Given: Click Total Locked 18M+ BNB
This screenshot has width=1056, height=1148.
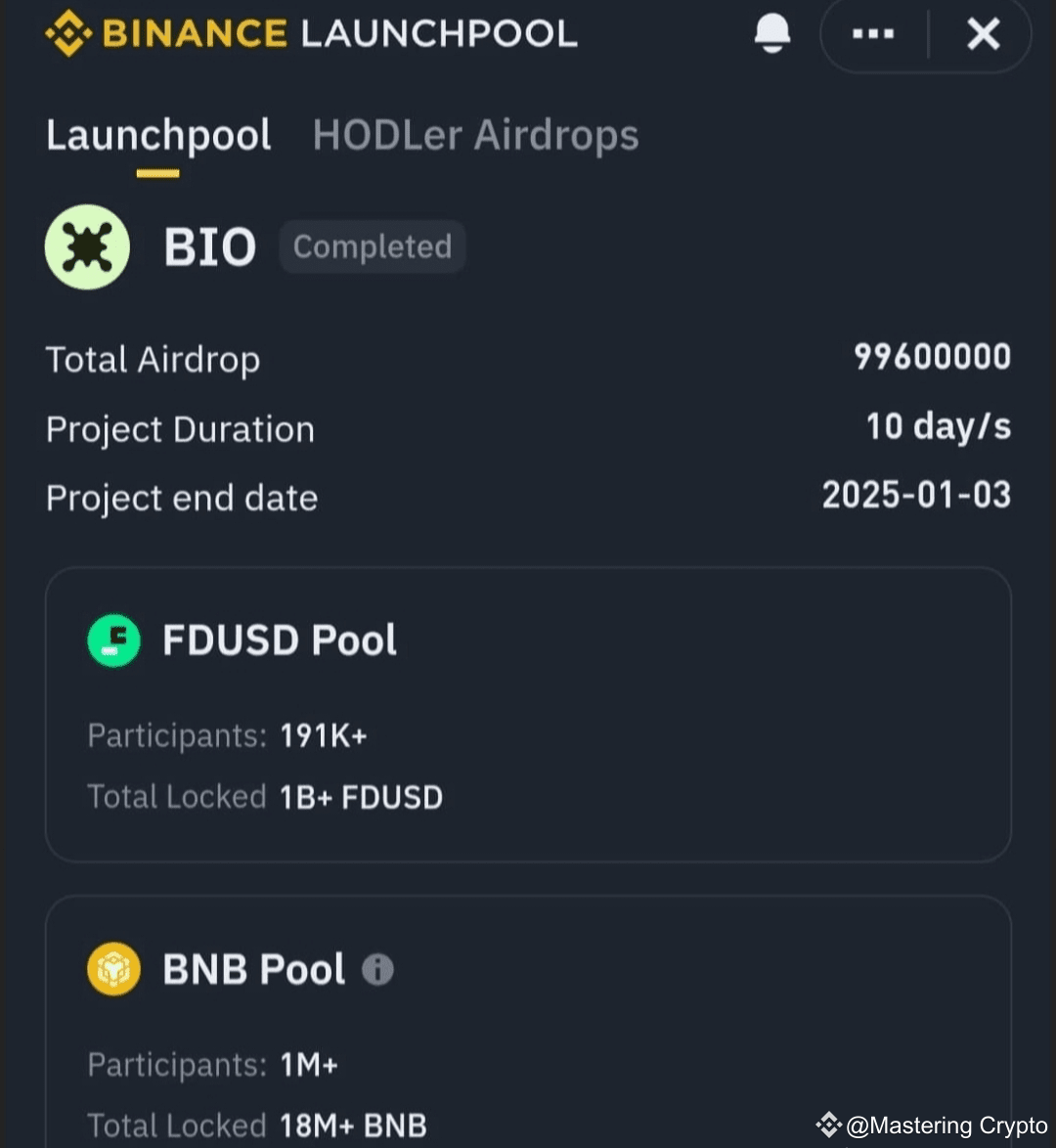Looking at the screenshot, I should (x=256, y=1125).
